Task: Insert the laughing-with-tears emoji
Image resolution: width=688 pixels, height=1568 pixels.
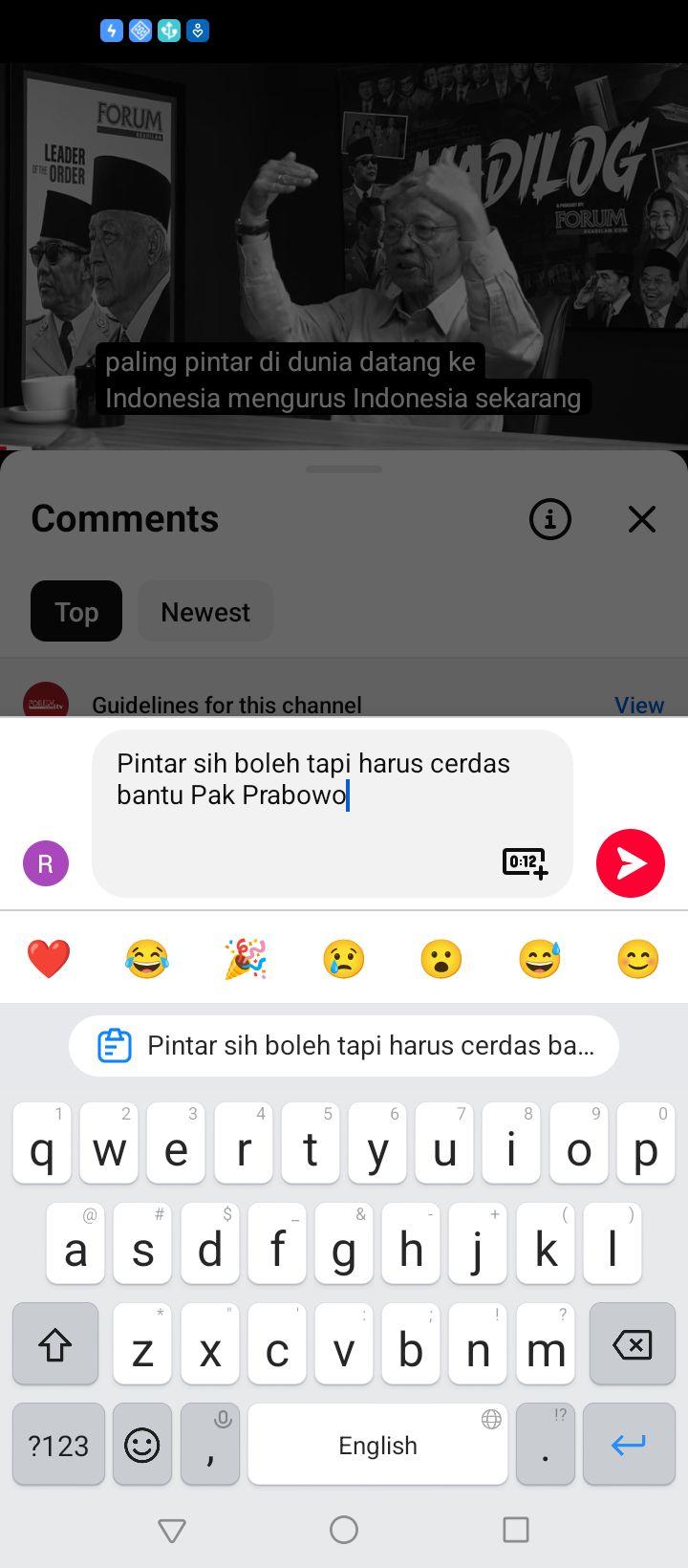Action: pos(147,959)
